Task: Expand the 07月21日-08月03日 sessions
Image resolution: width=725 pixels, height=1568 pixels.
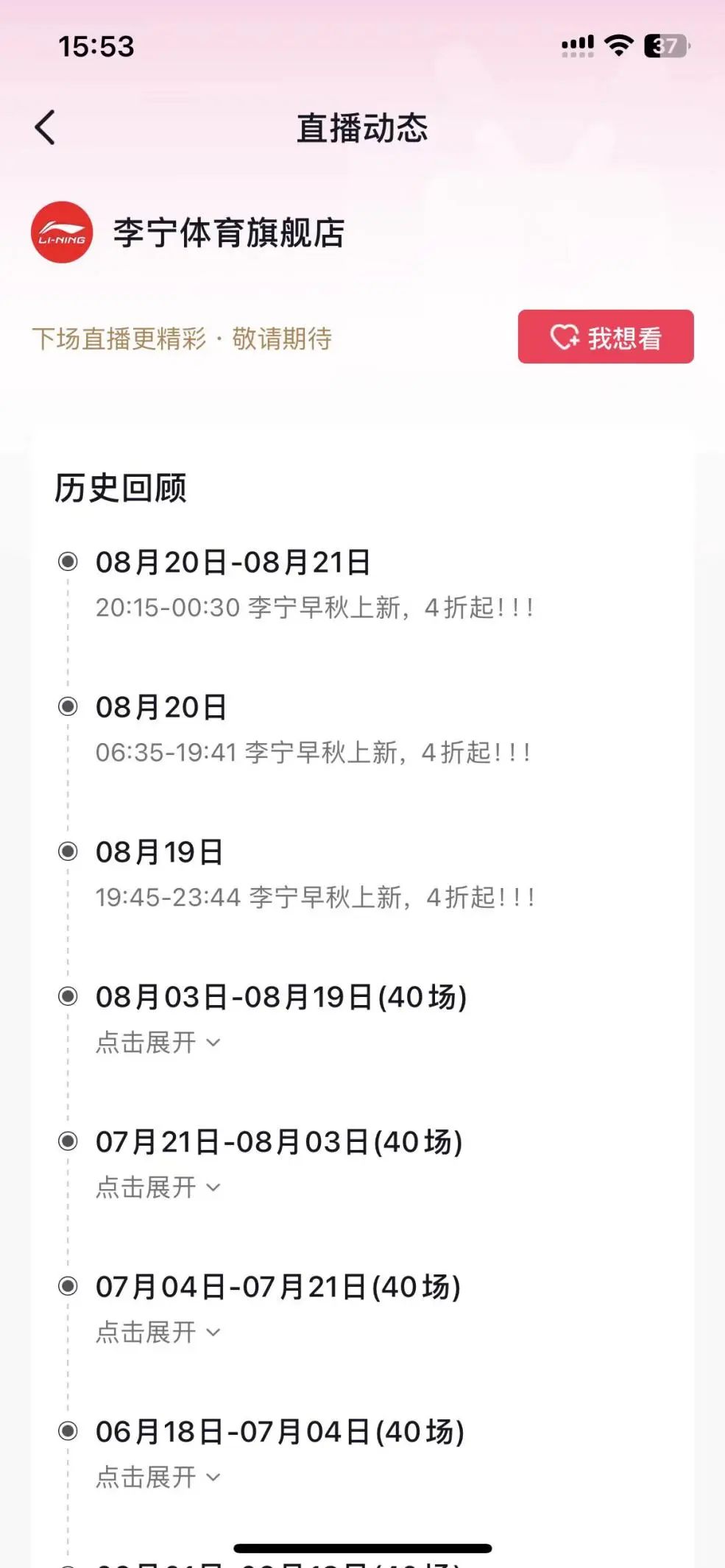Action: pyautogui.click(x=158, y=1187)
